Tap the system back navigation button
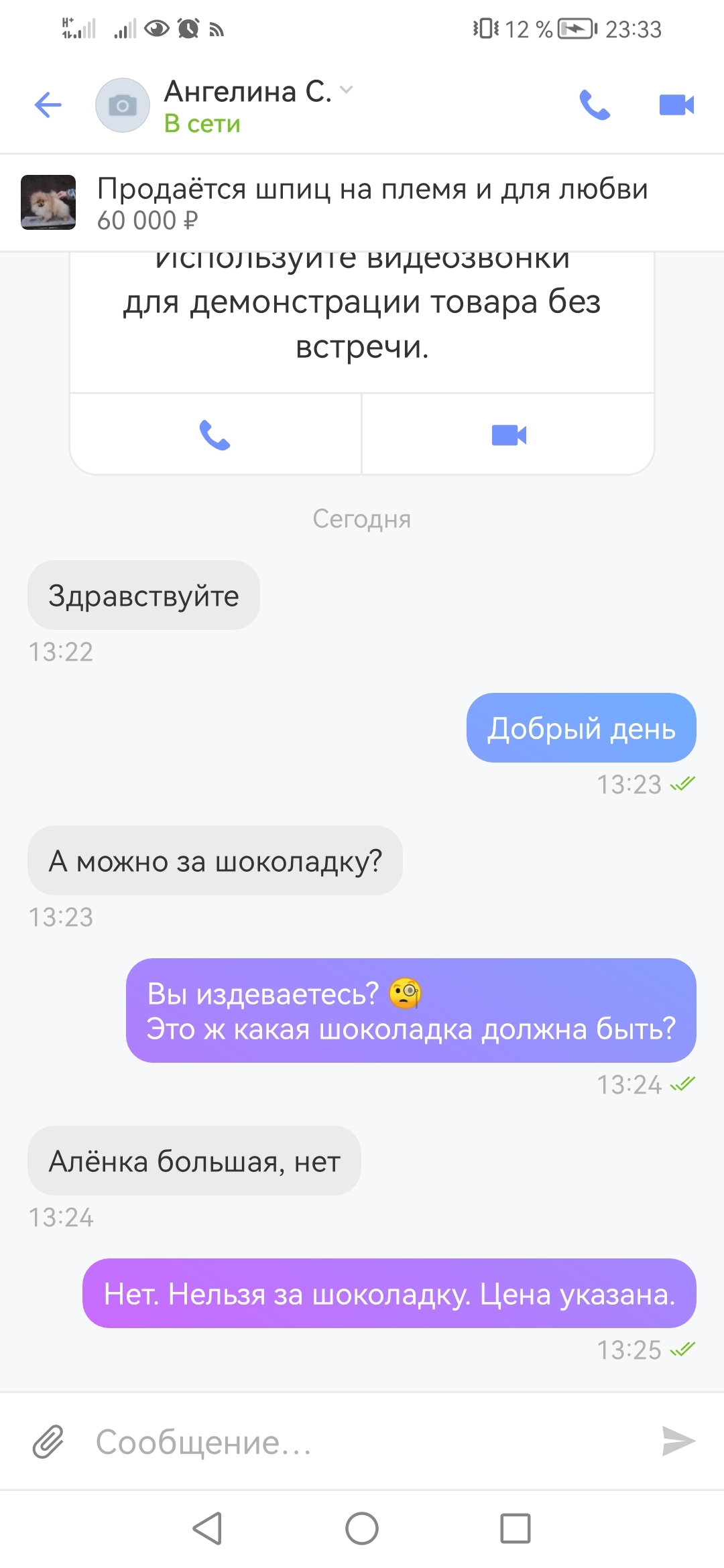This screenshot has height=1568, width=724. point(207,1528)
